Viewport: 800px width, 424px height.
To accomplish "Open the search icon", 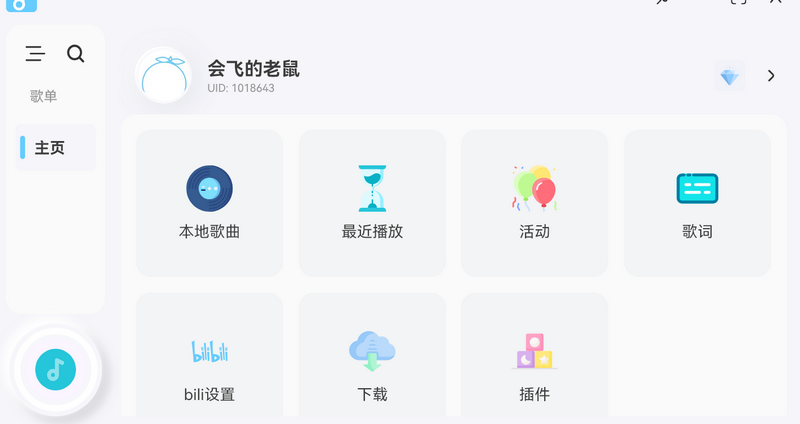I will (76, 54).
